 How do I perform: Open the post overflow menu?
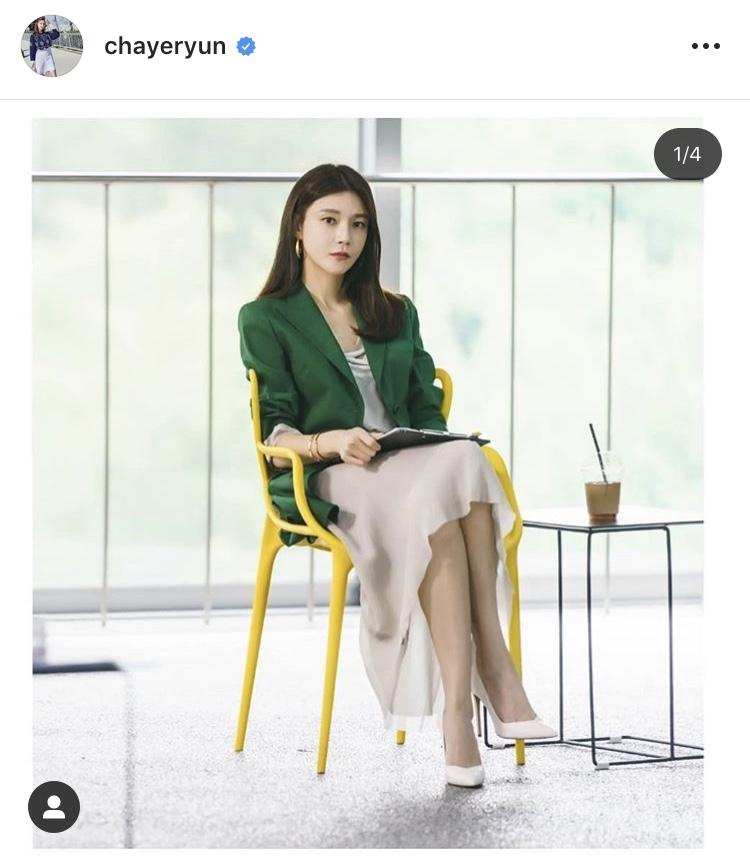pos(705,46)
